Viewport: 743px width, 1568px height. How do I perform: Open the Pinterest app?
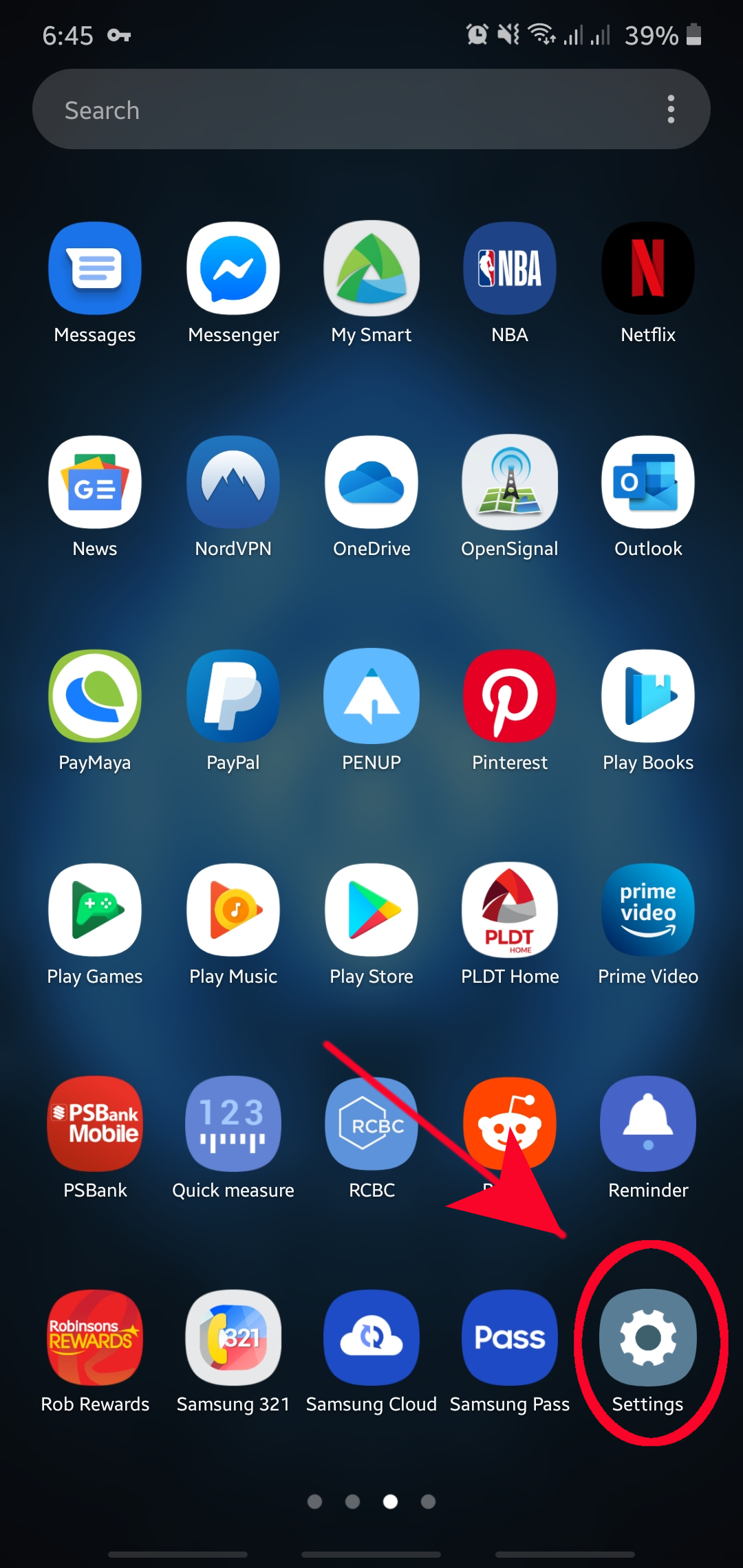509,695
